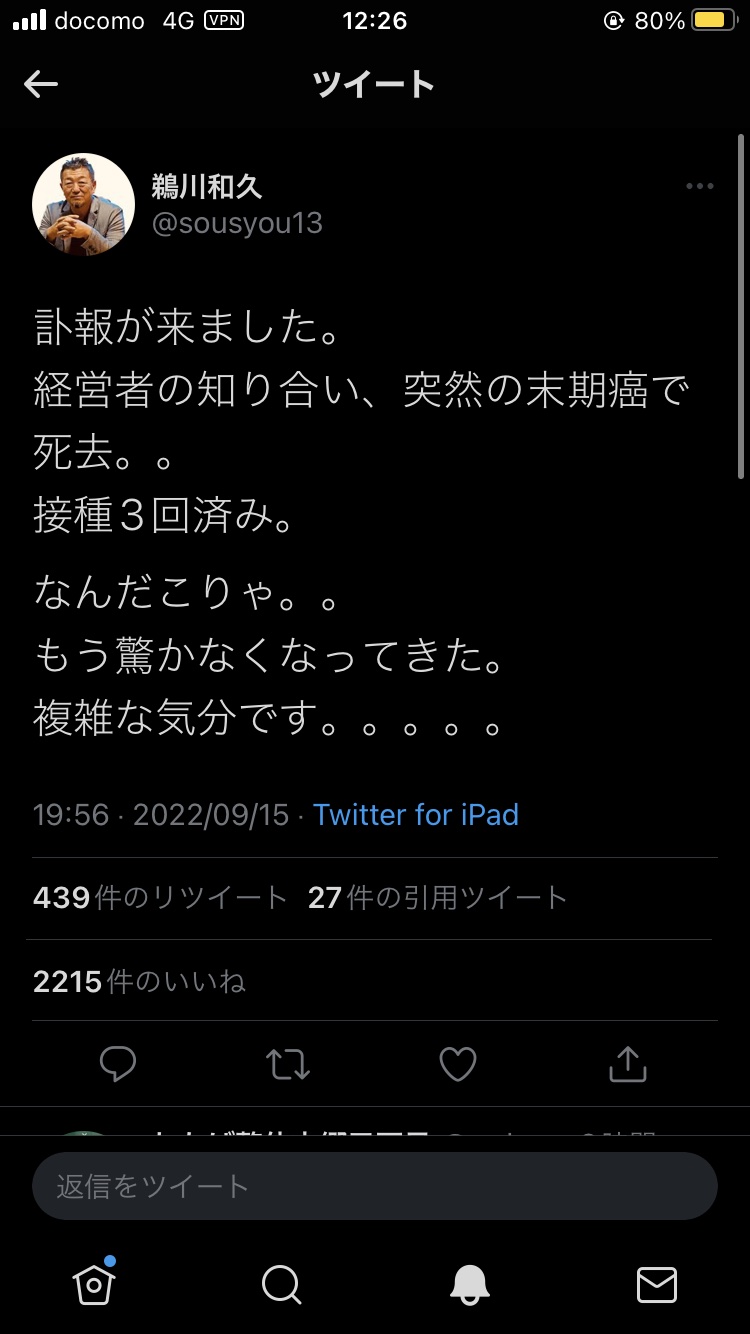This screenshot has height=1334, width=750.
Task: Open the @sousyou13 profile handle
Action: tap(237, 223)
